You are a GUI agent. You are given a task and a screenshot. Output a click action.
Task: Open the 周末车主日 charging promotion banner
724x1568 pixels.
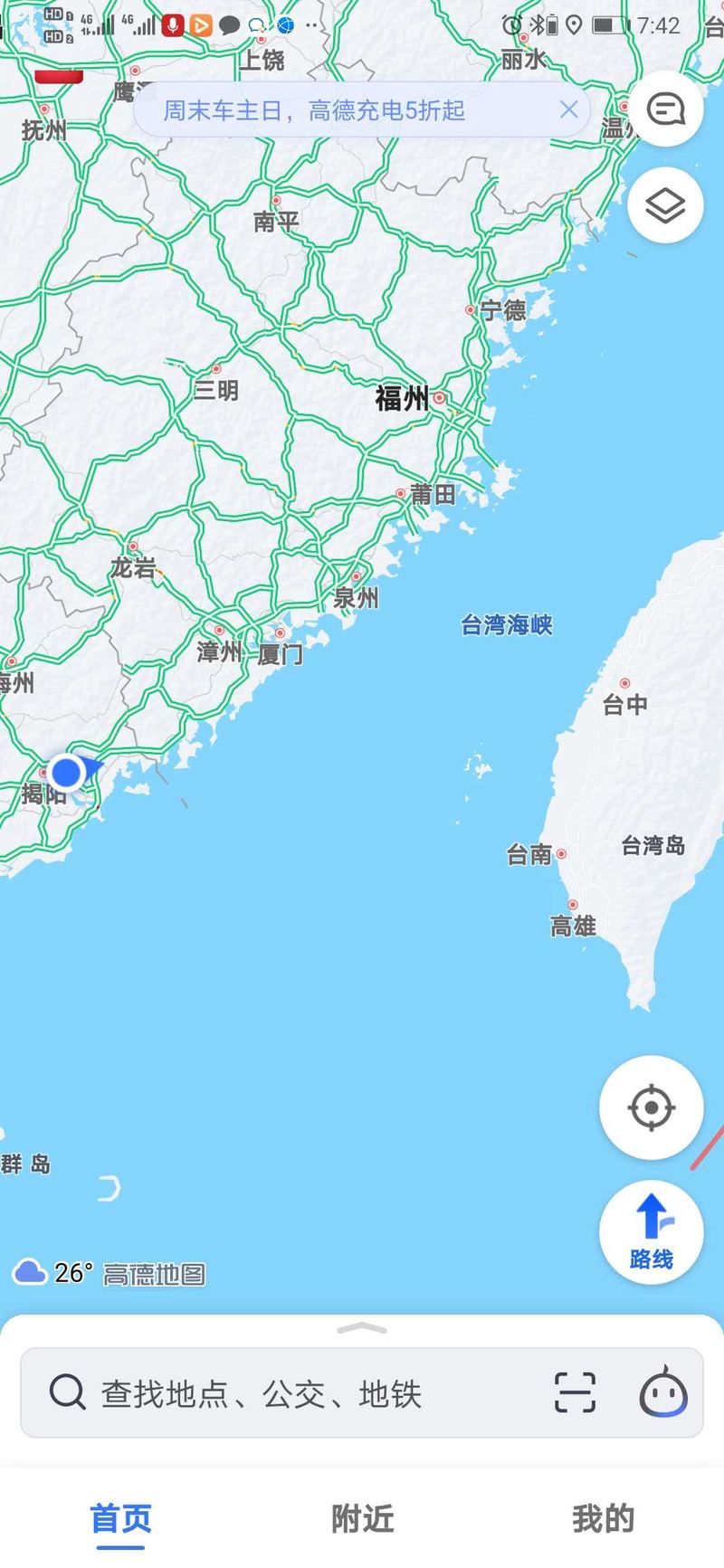314,110
